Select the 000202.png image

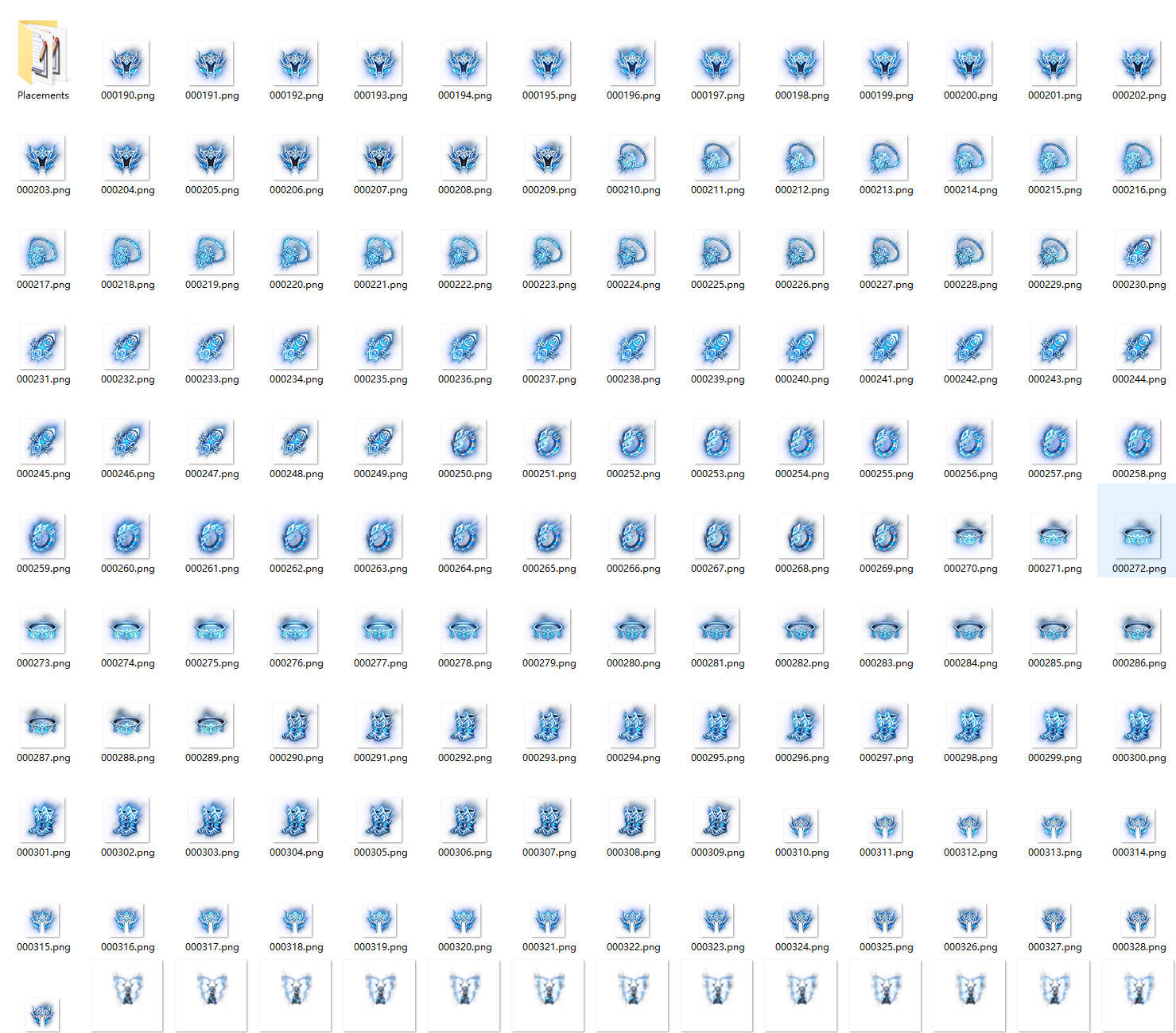(x=1139, y=64)
